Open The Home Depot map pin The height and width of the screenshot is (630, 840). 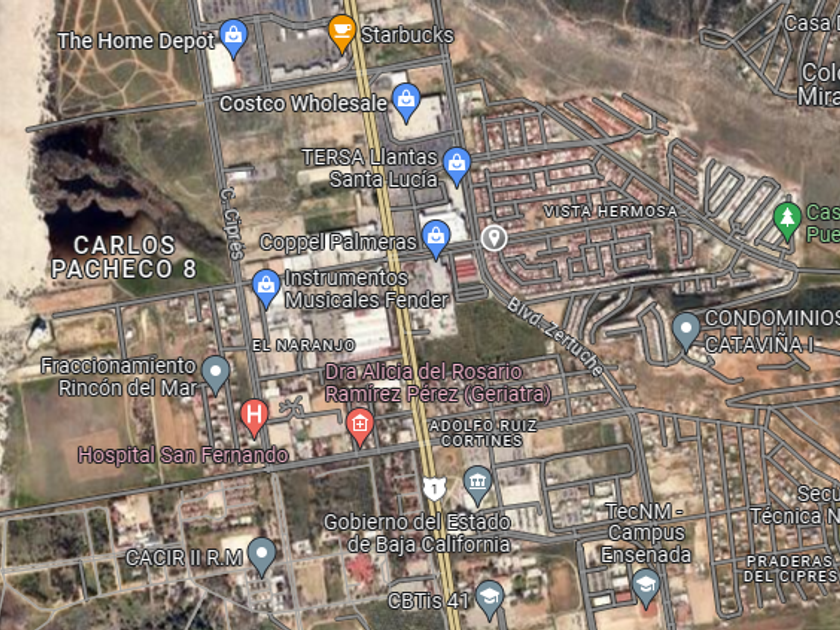pyautogui.click(x=233, y=37)
